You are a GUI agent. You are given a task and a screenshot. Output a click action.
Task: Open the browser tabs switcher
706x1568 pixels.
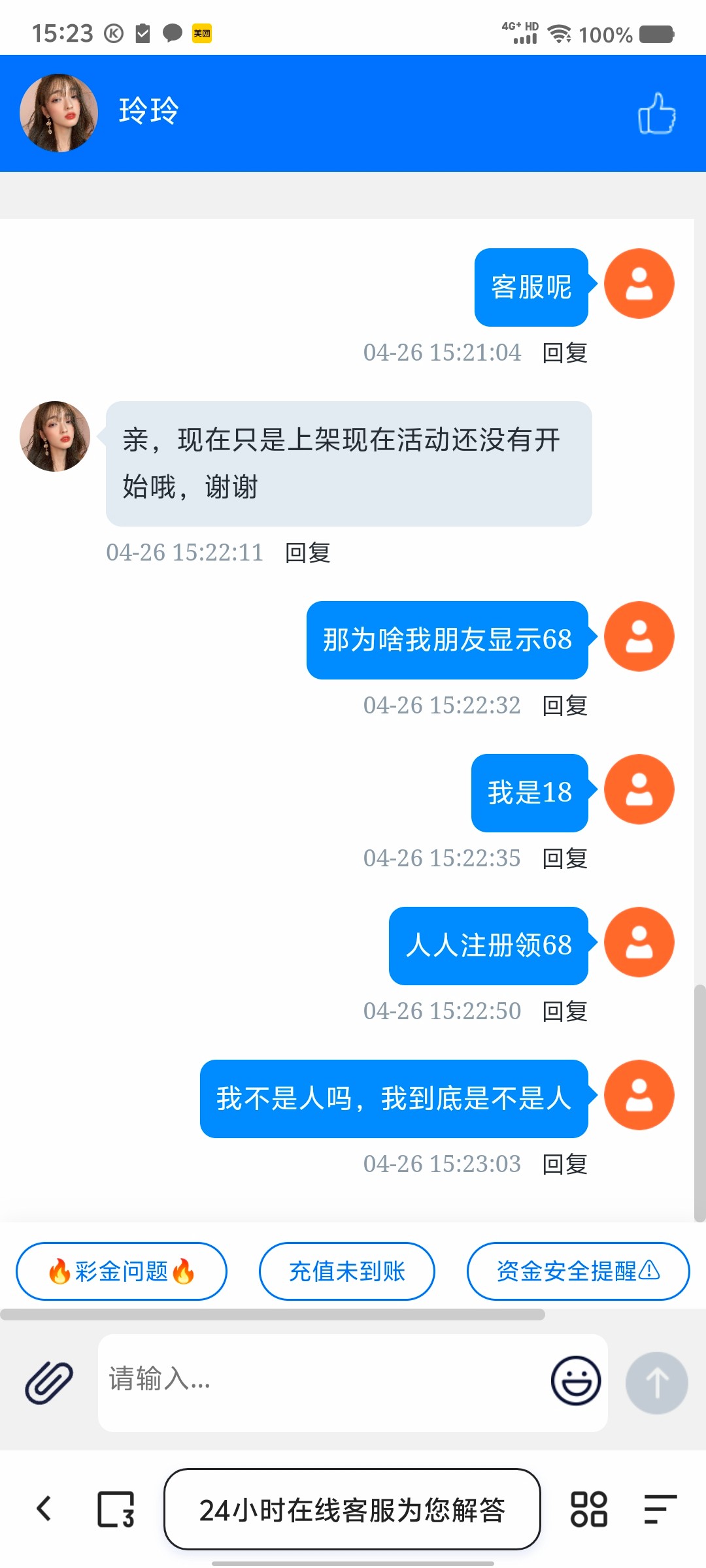[x=116, y=1509]
